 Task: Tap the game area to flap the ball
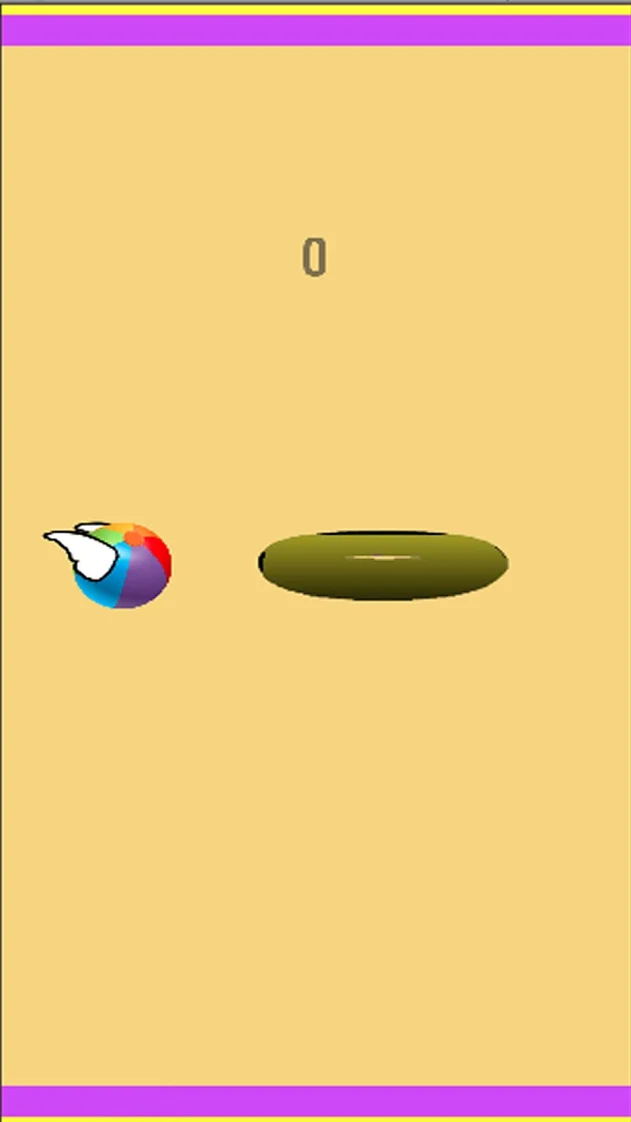(315, 800)
